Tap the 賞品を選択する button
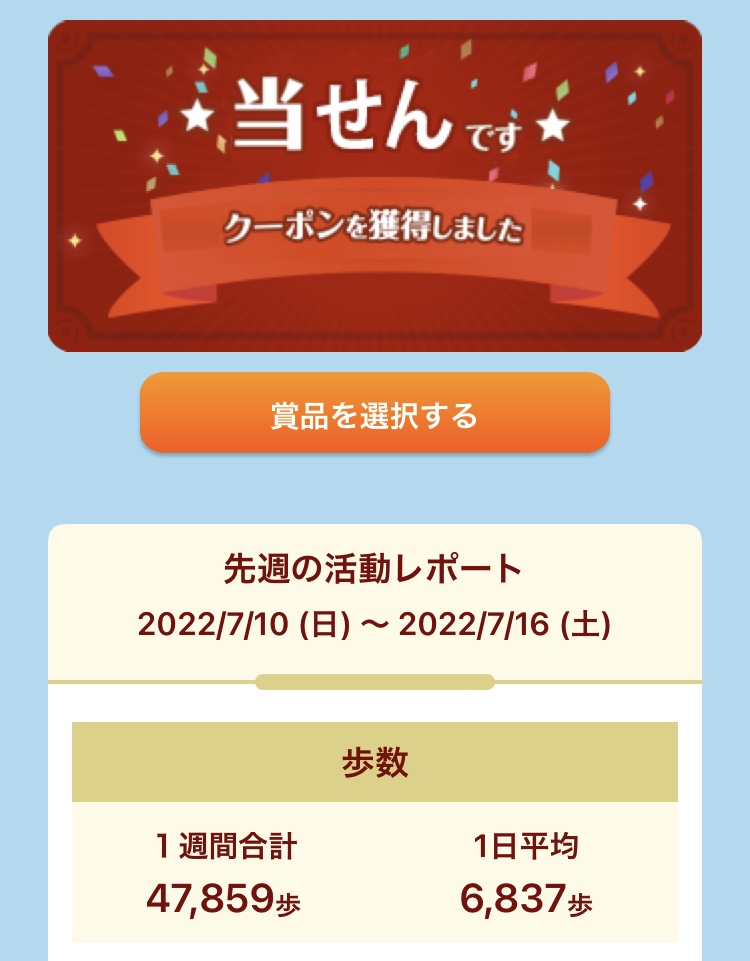This screenshot has width=750, height=961. click(374, 412)
